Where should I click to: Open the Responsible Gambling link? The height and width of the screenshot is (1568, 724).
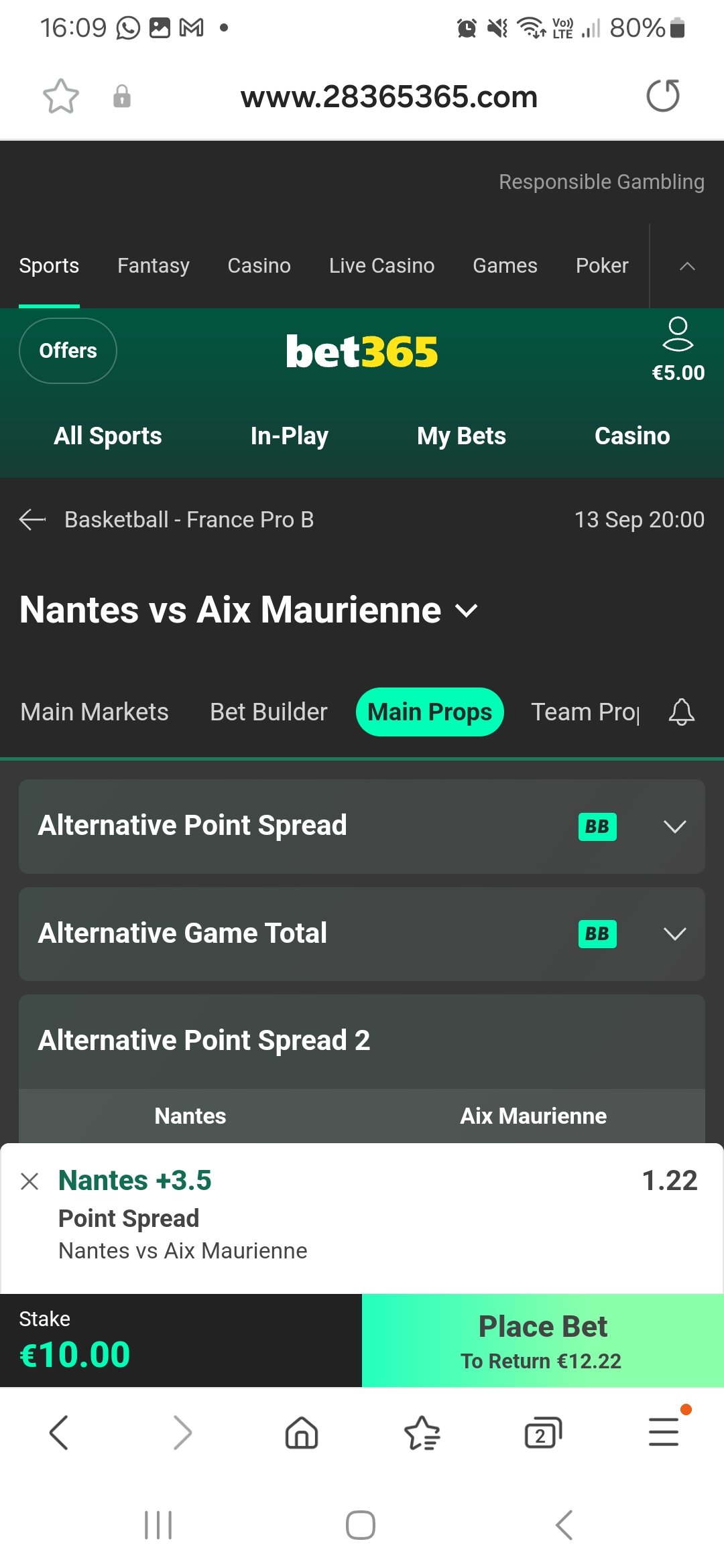click(601, 182)
